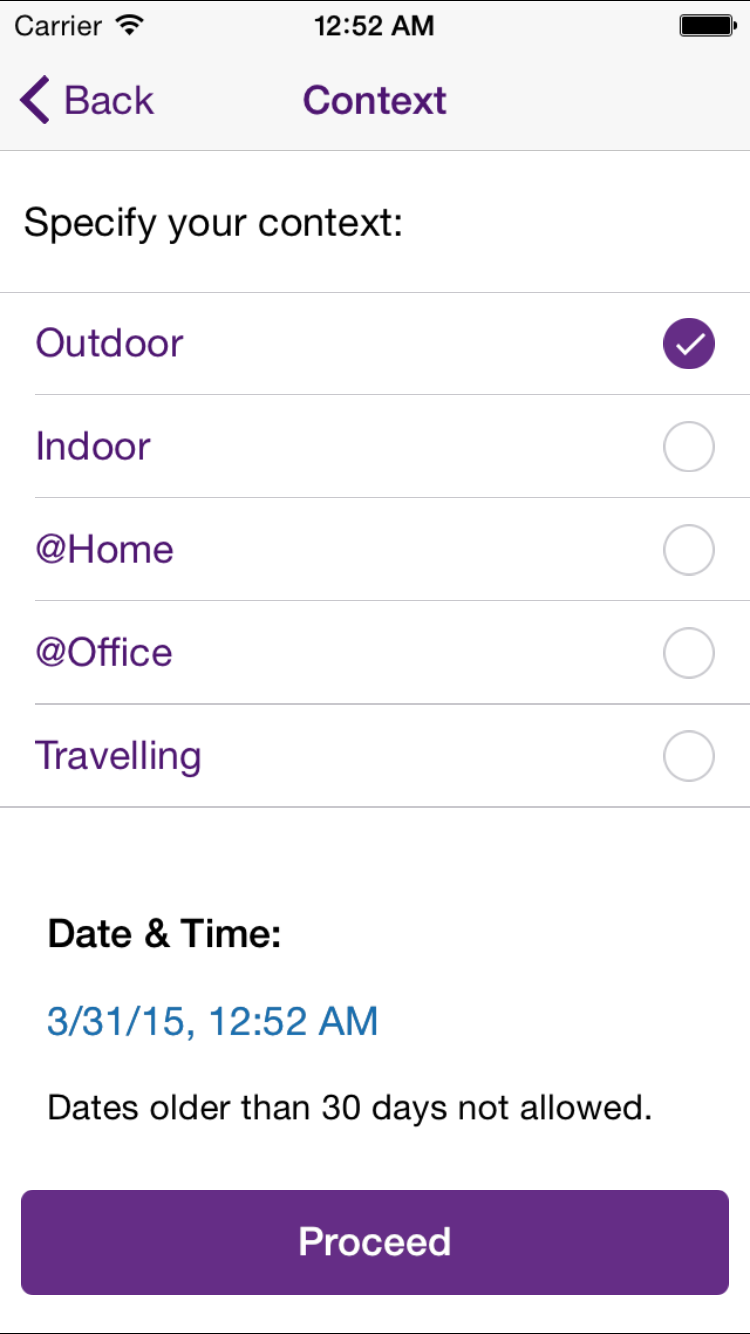This screenshot has width=750, height=1334.
Task: Choose Indoor as your context
Action: coord(374,447)
